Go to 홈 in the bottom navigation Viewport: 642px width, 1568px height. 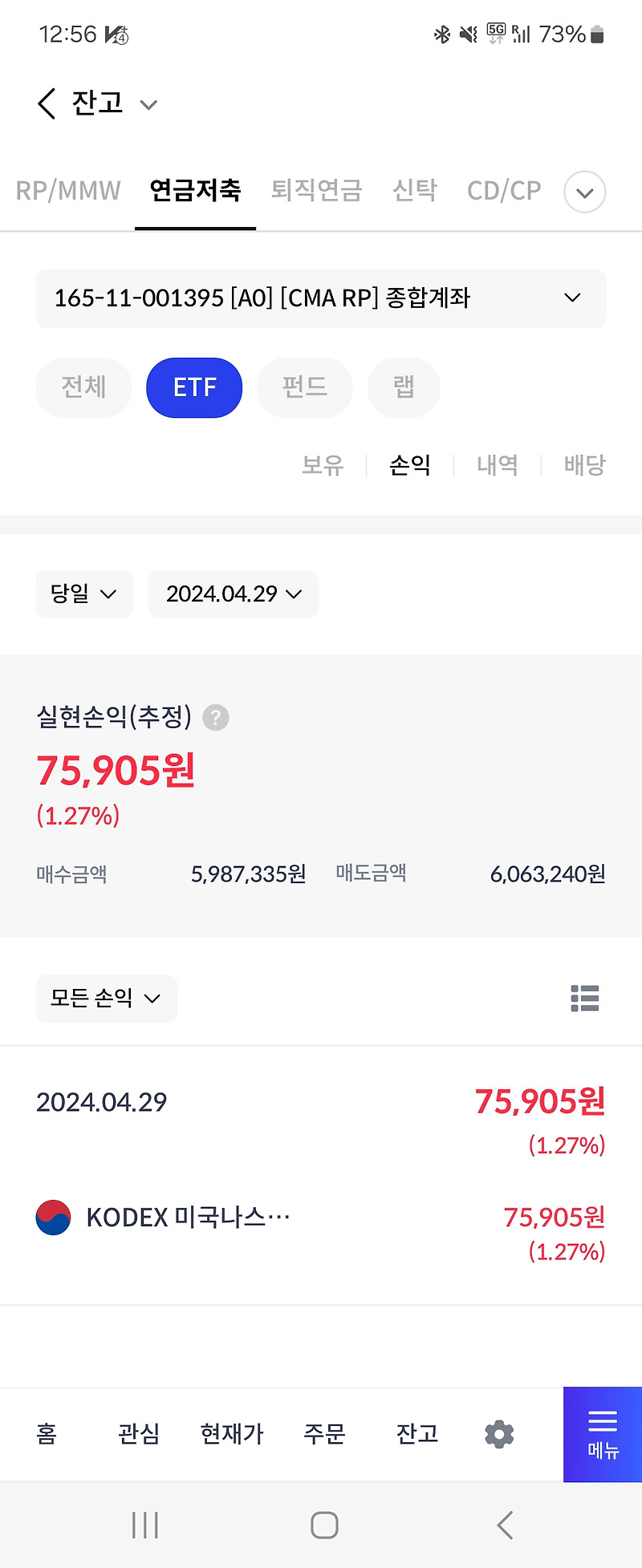pos(46,1434)
